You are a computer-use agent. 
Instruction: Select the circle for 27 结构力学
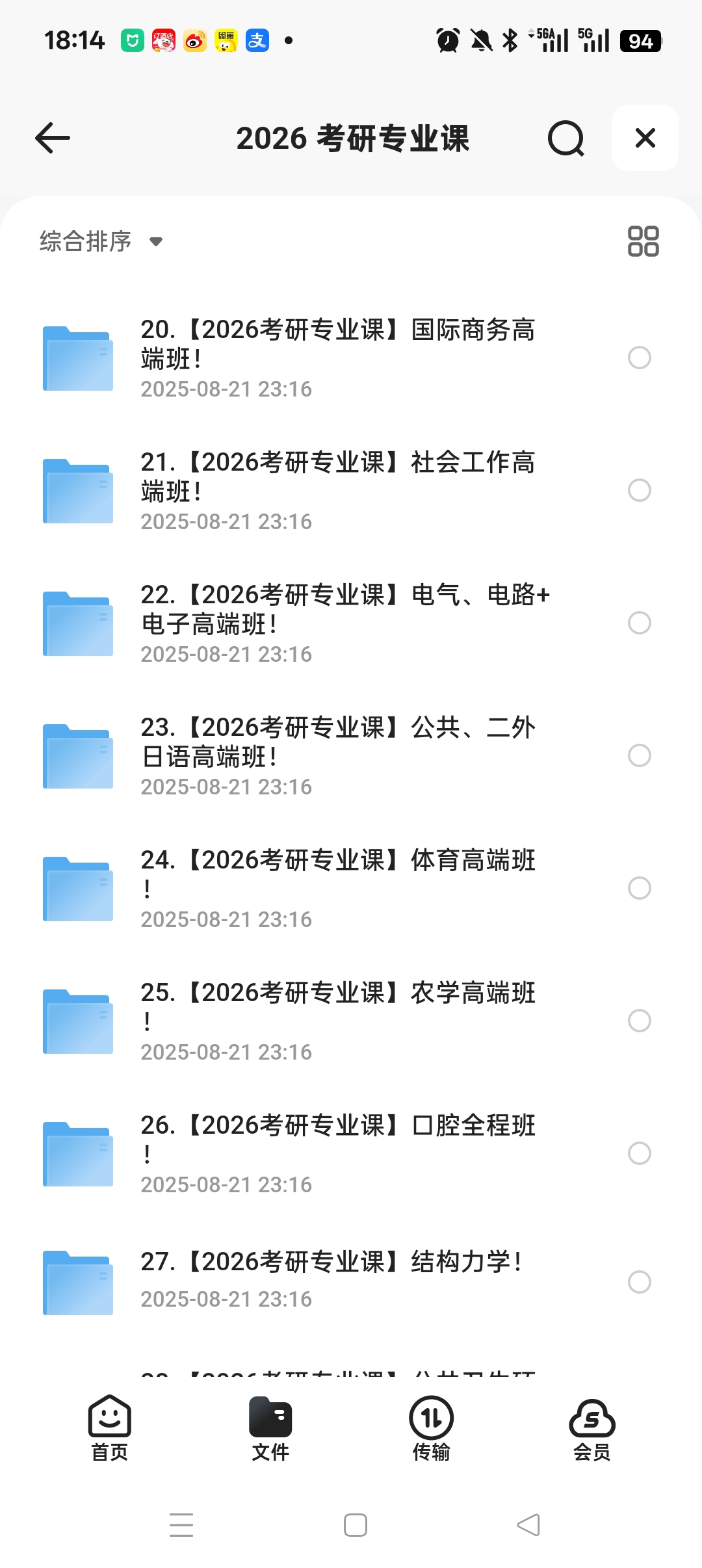pos(639,1282)
